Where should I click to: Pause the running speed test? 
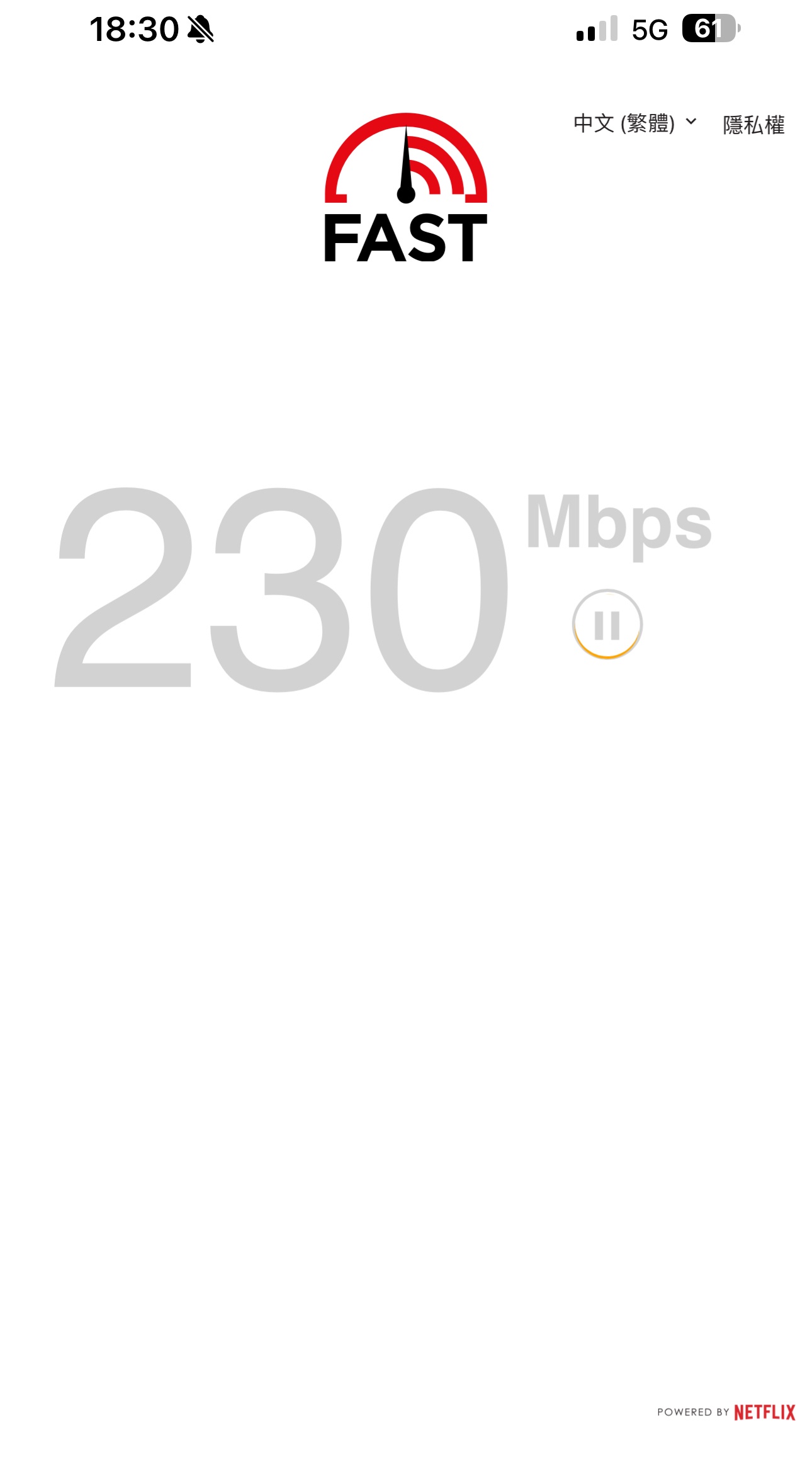pyautogui.click(x=607, y=624)
